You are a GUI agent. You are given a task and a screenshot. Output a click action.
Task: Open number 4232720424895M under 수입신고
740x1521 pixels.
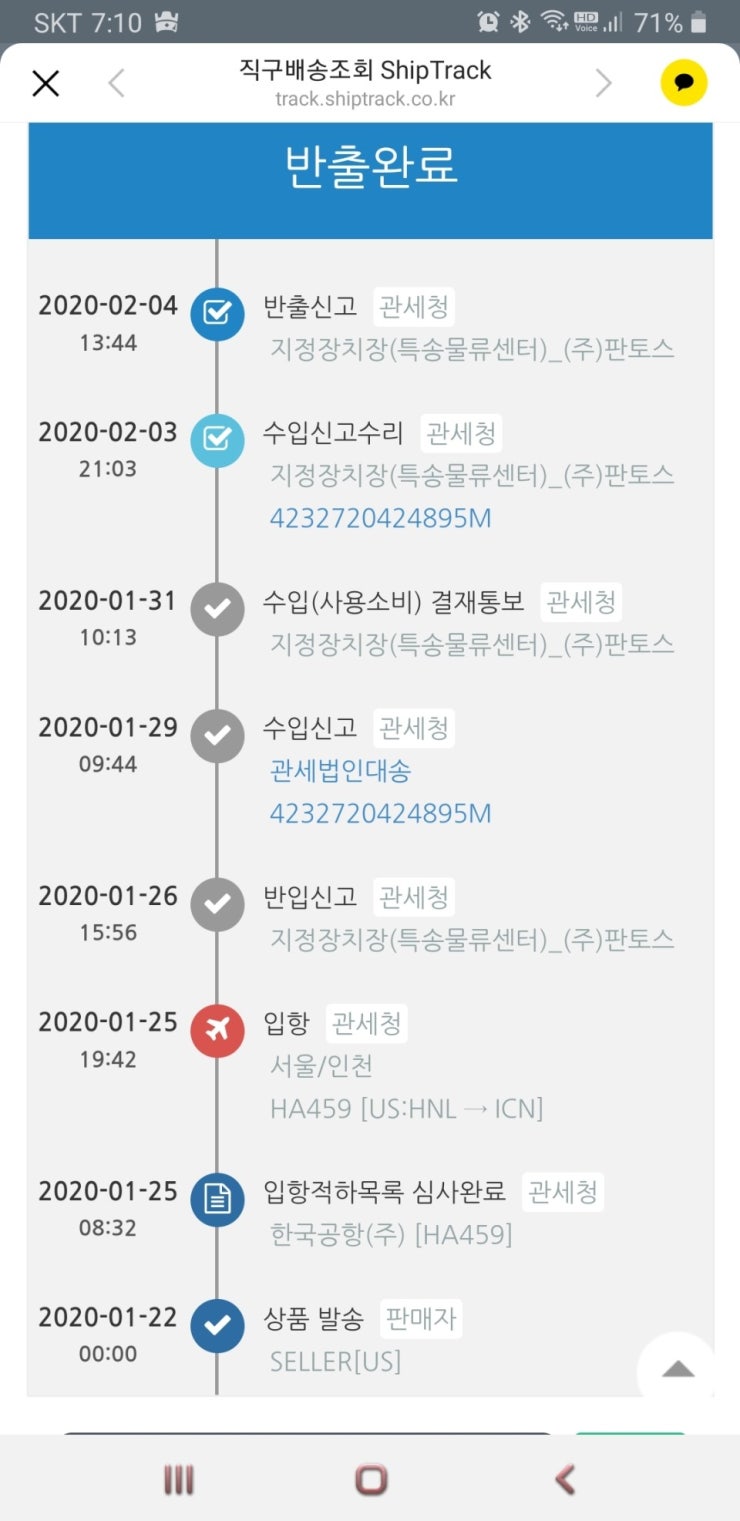click(x=381, y=813)
